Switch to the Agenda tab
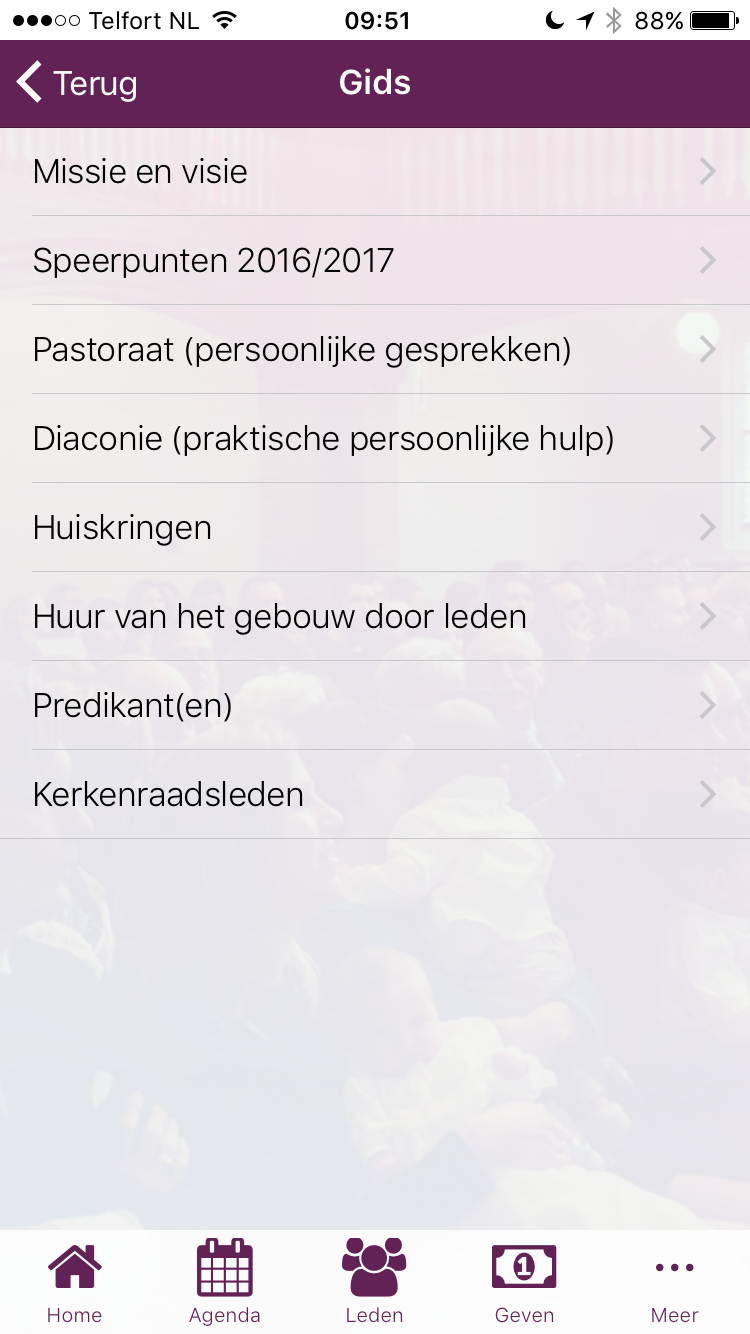Screen dimensions: 750x1334 pyautogui.click(x=225, y=1282)
